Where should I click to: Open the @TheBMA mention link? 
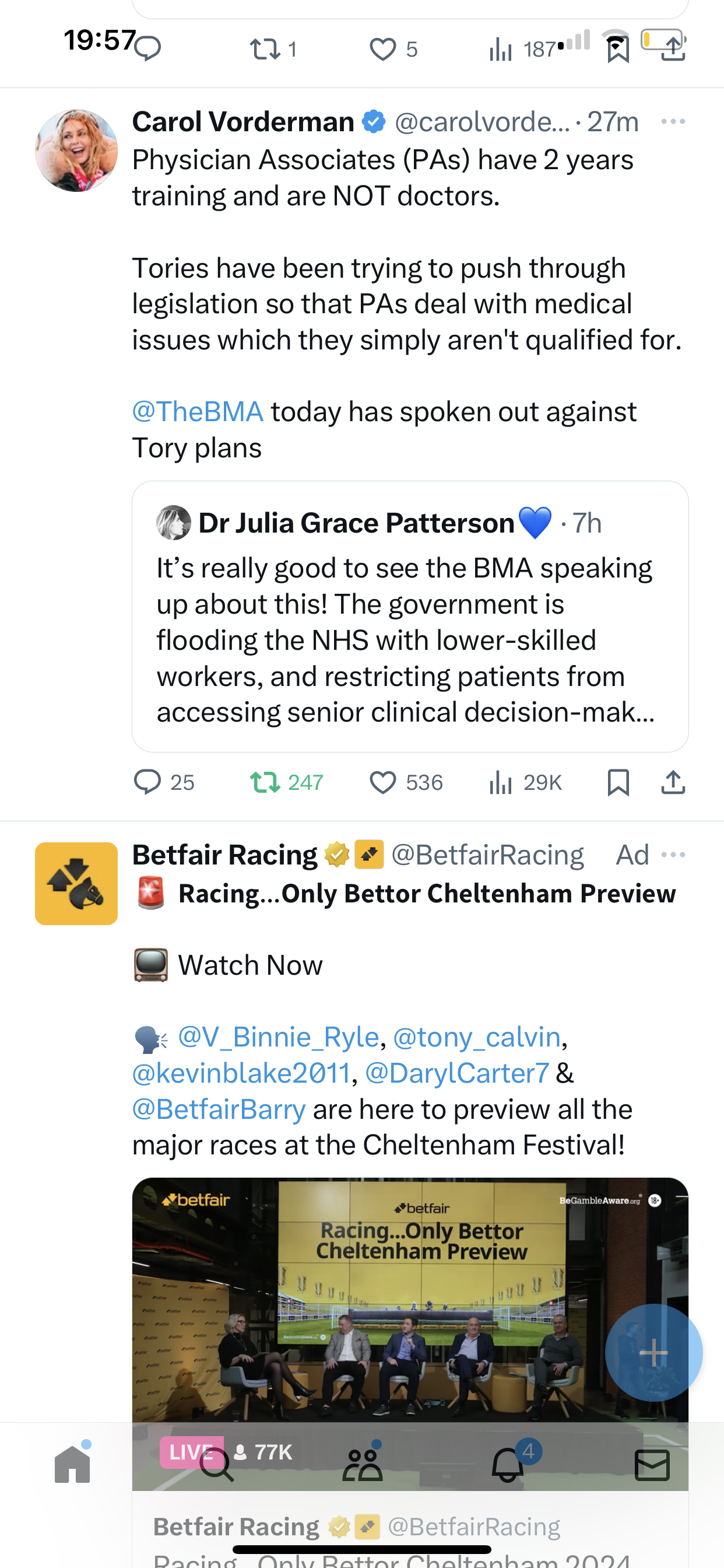(198, 411)
